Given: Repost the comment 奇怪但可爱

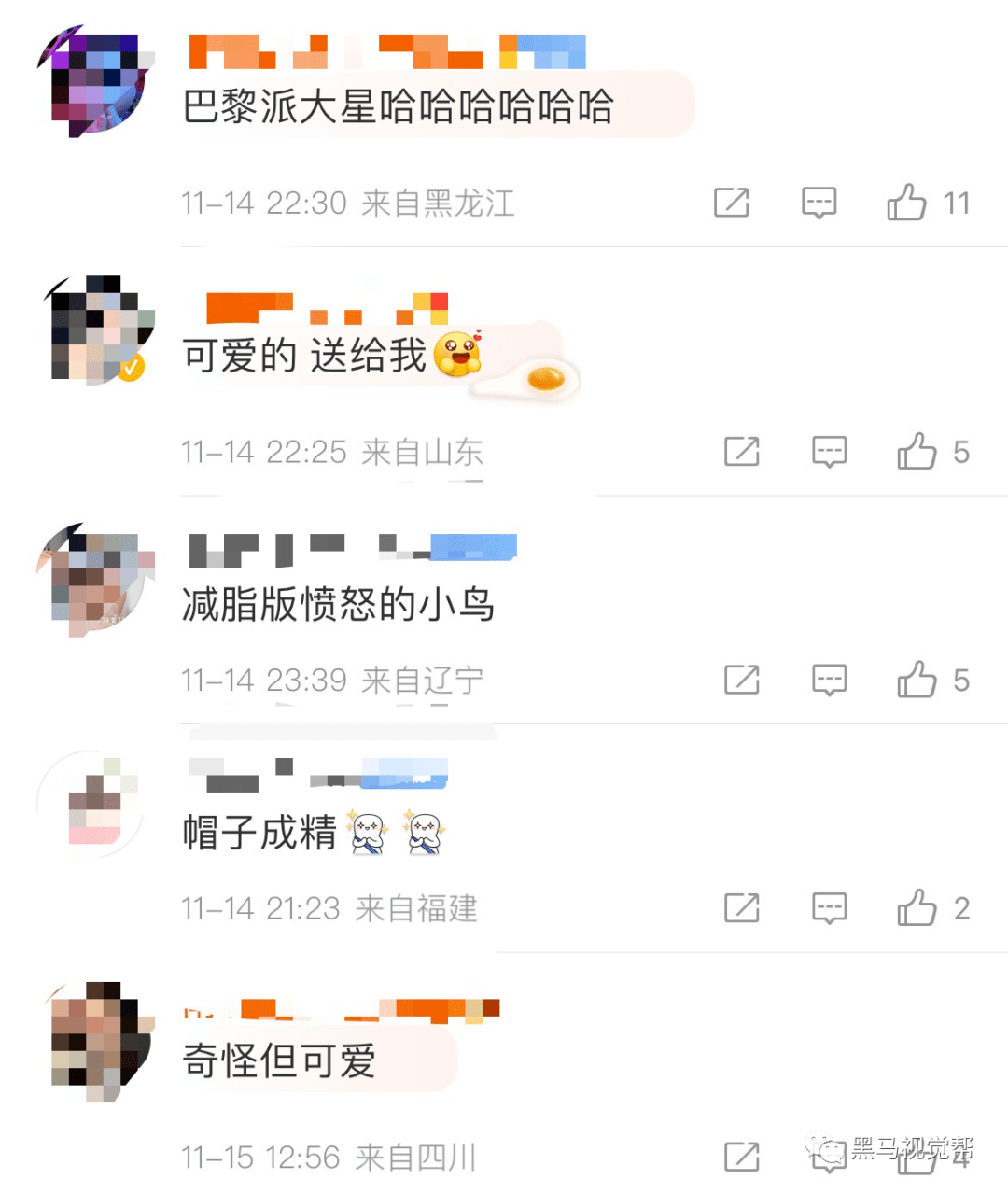Looking at the screenshot, I should pos(742,1157).
